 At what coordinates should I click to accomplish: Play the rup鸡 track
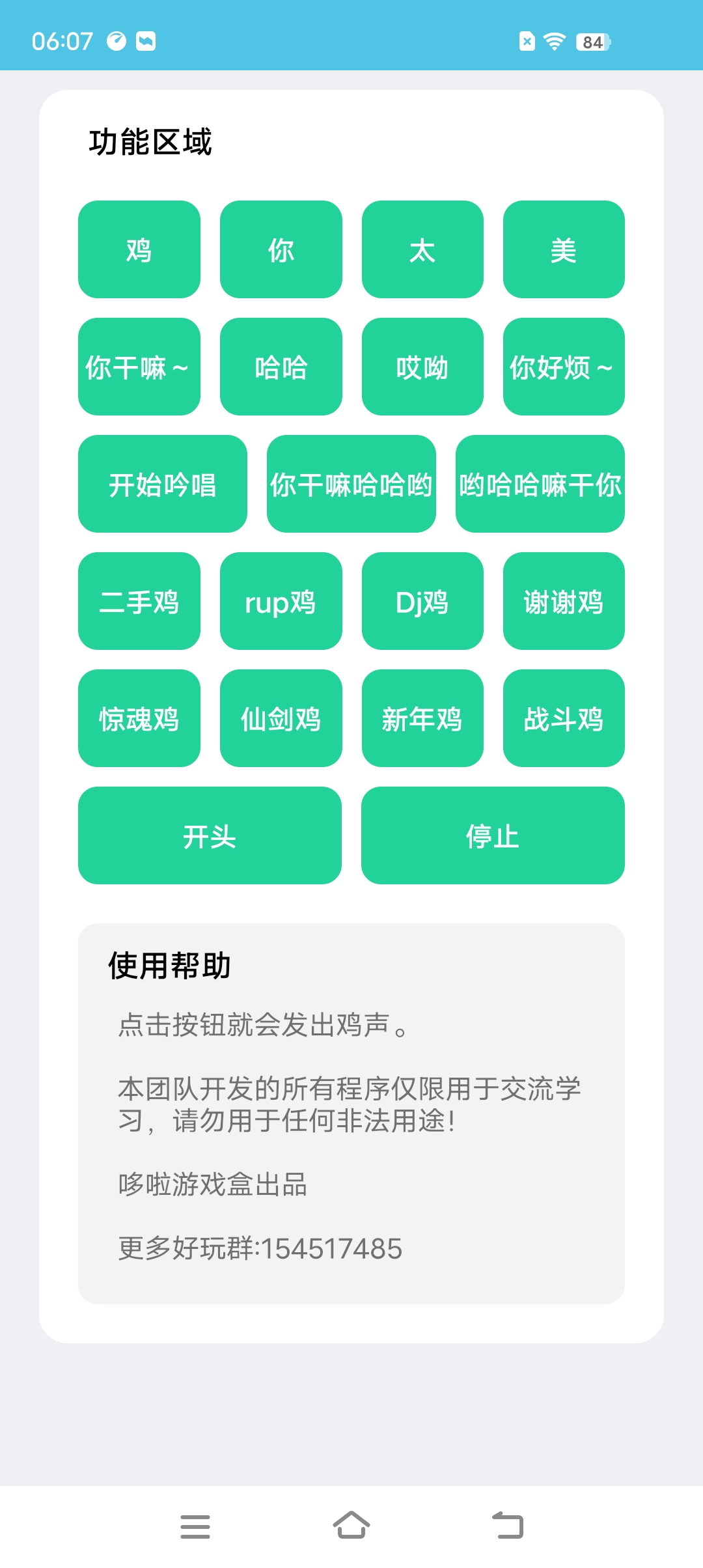[x=281, y=601]
